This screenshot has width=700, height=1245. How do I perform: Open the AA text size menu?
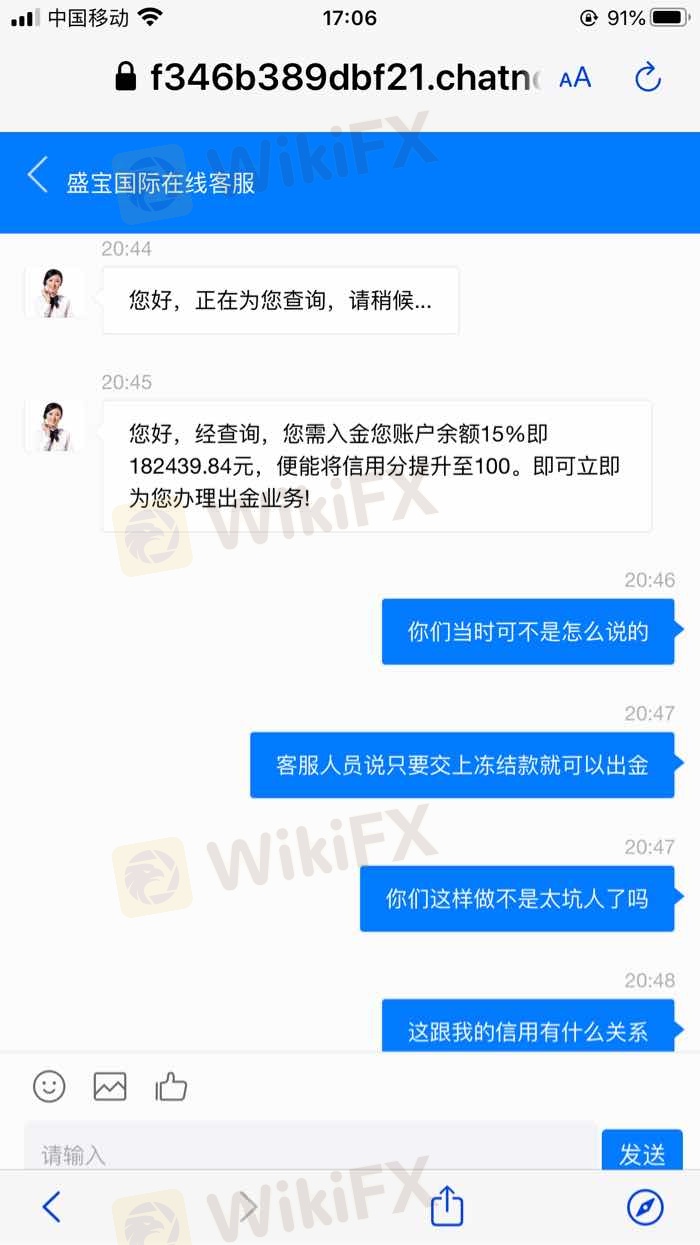[x=575, y=78]
